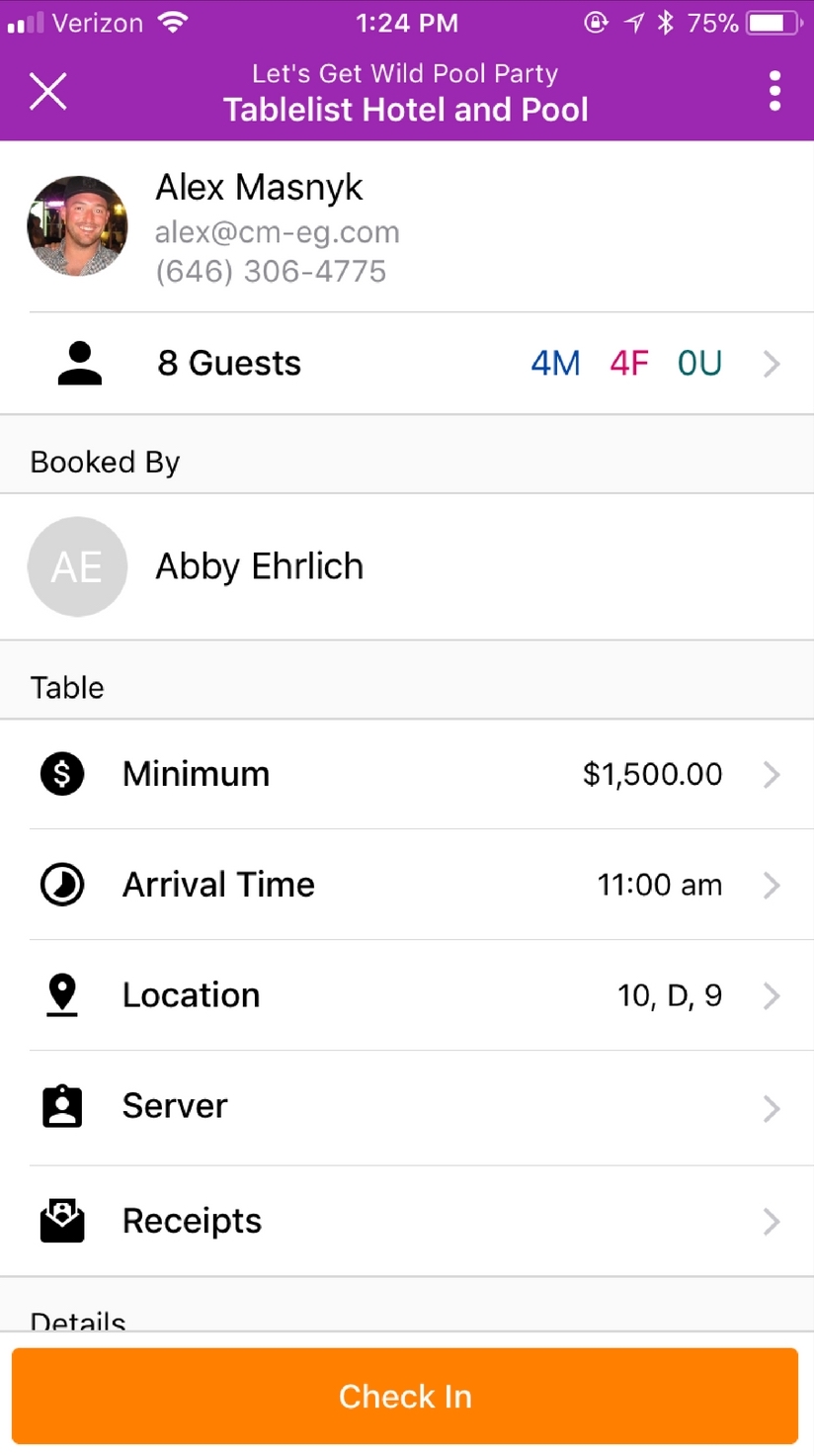The width and height of the screenshot is (814, 1456).
Task: Open the three-dot overflow menu
Action: point(774,91)
